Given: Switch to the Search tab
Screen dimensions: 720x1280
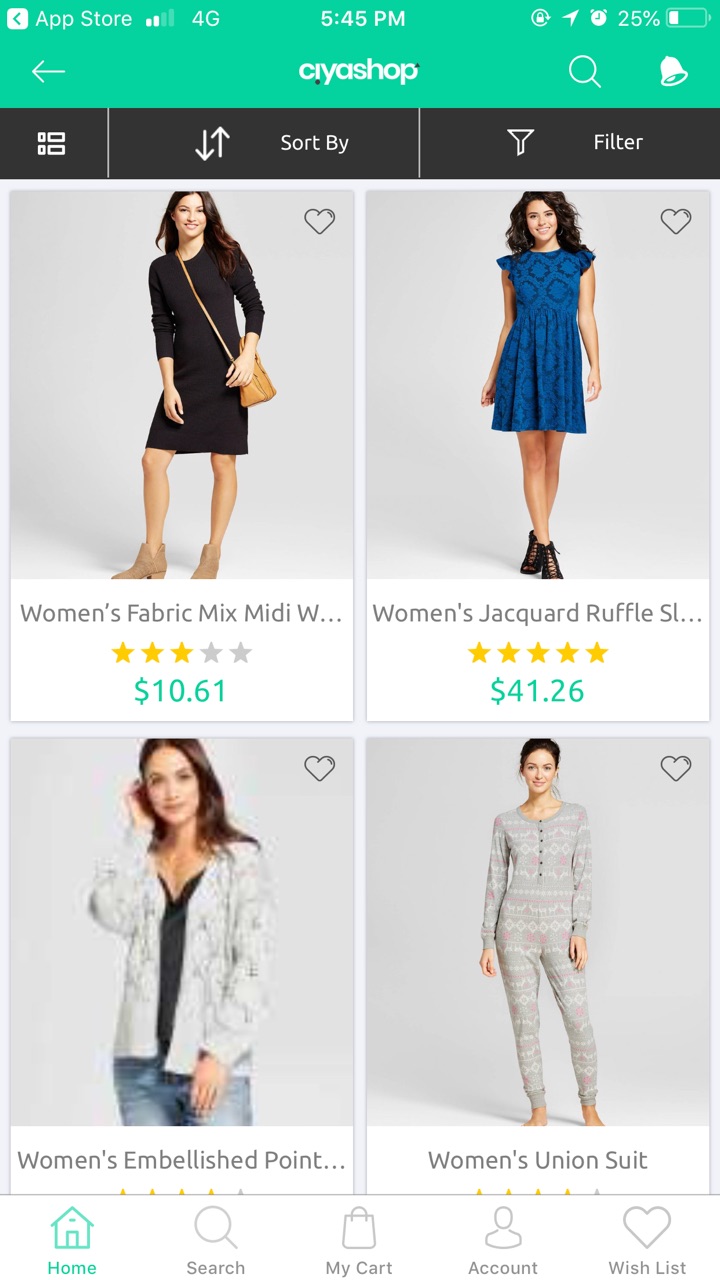Looking at the screenshot, I should pos(215,1240).
